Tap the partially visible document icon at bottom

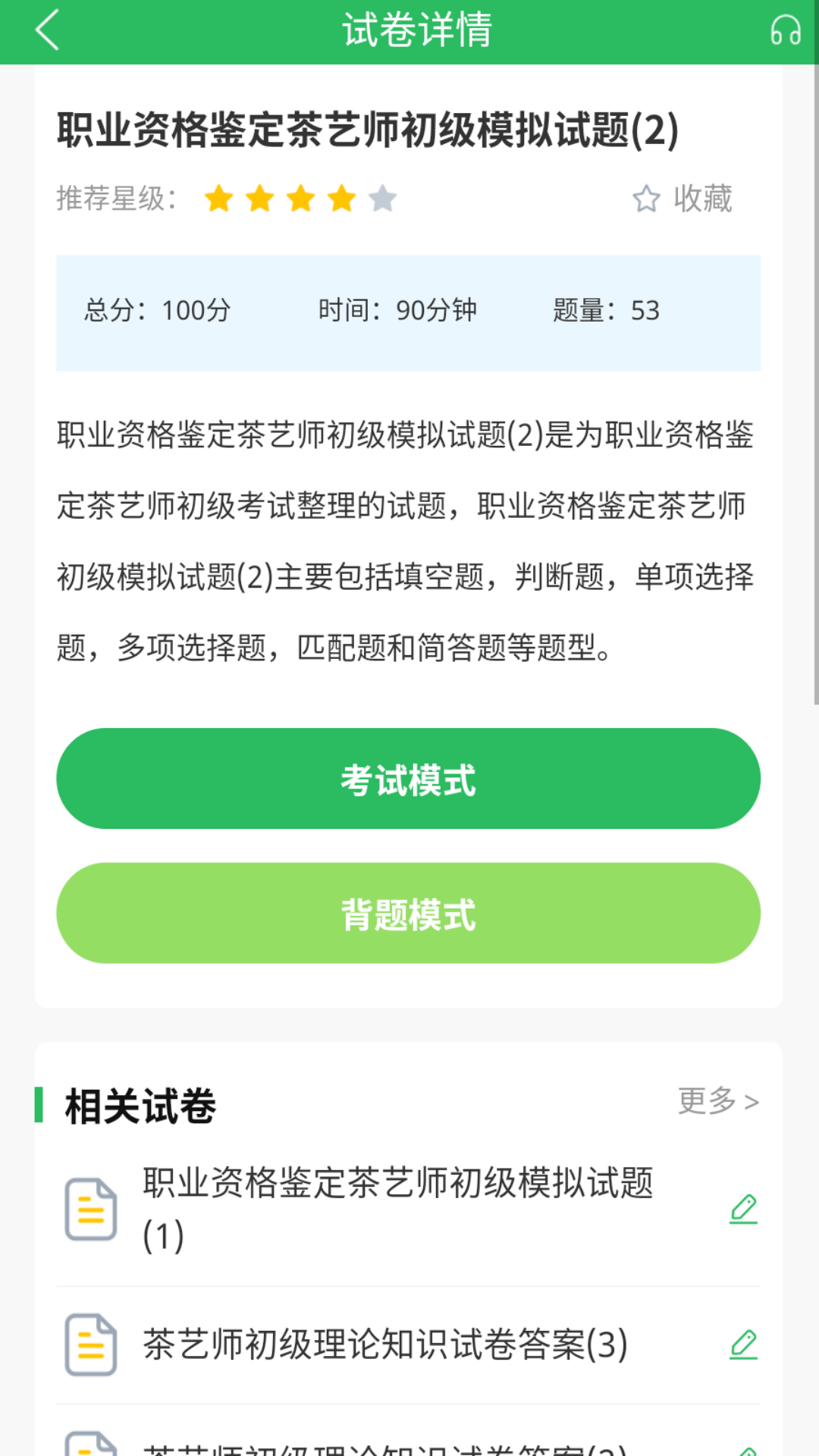coord(89,1445)
